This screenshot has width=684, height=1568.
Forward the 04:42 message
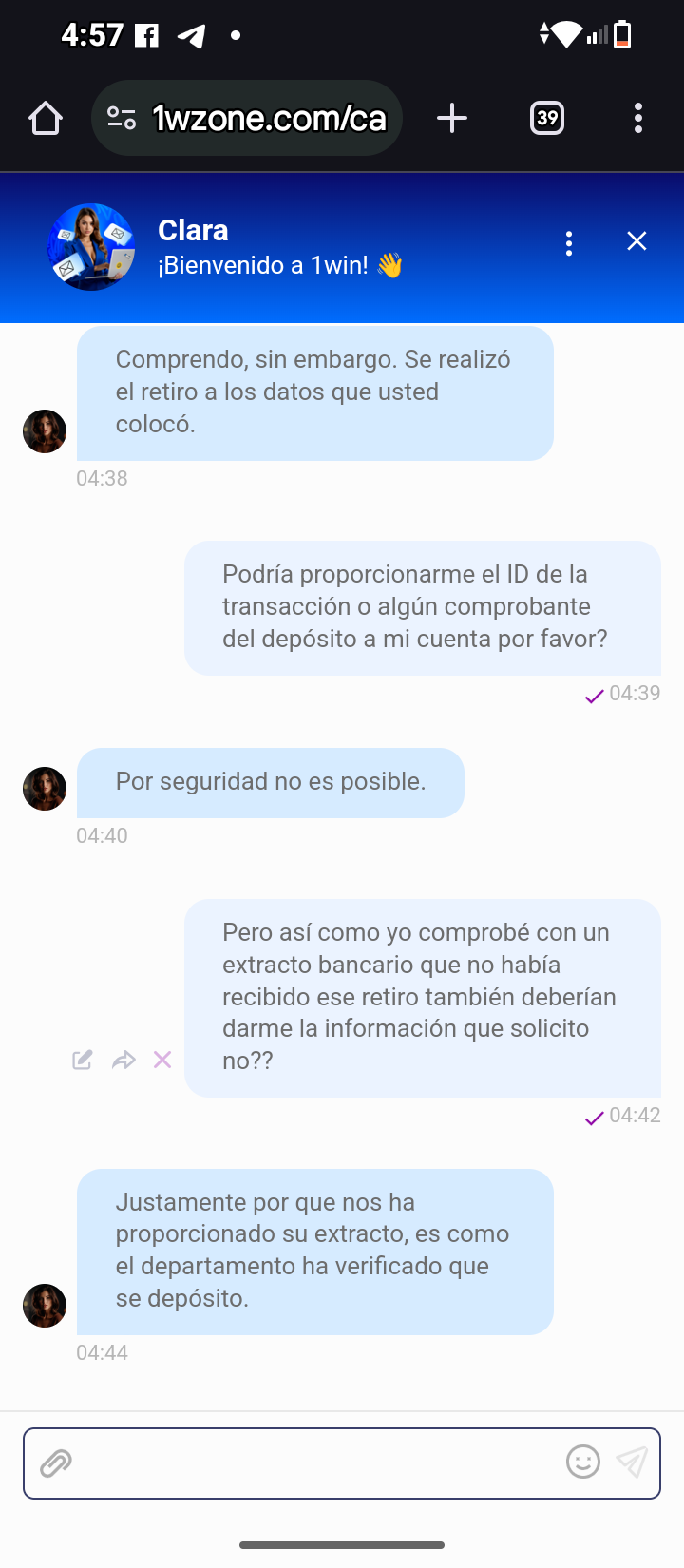coord(123,1060)
